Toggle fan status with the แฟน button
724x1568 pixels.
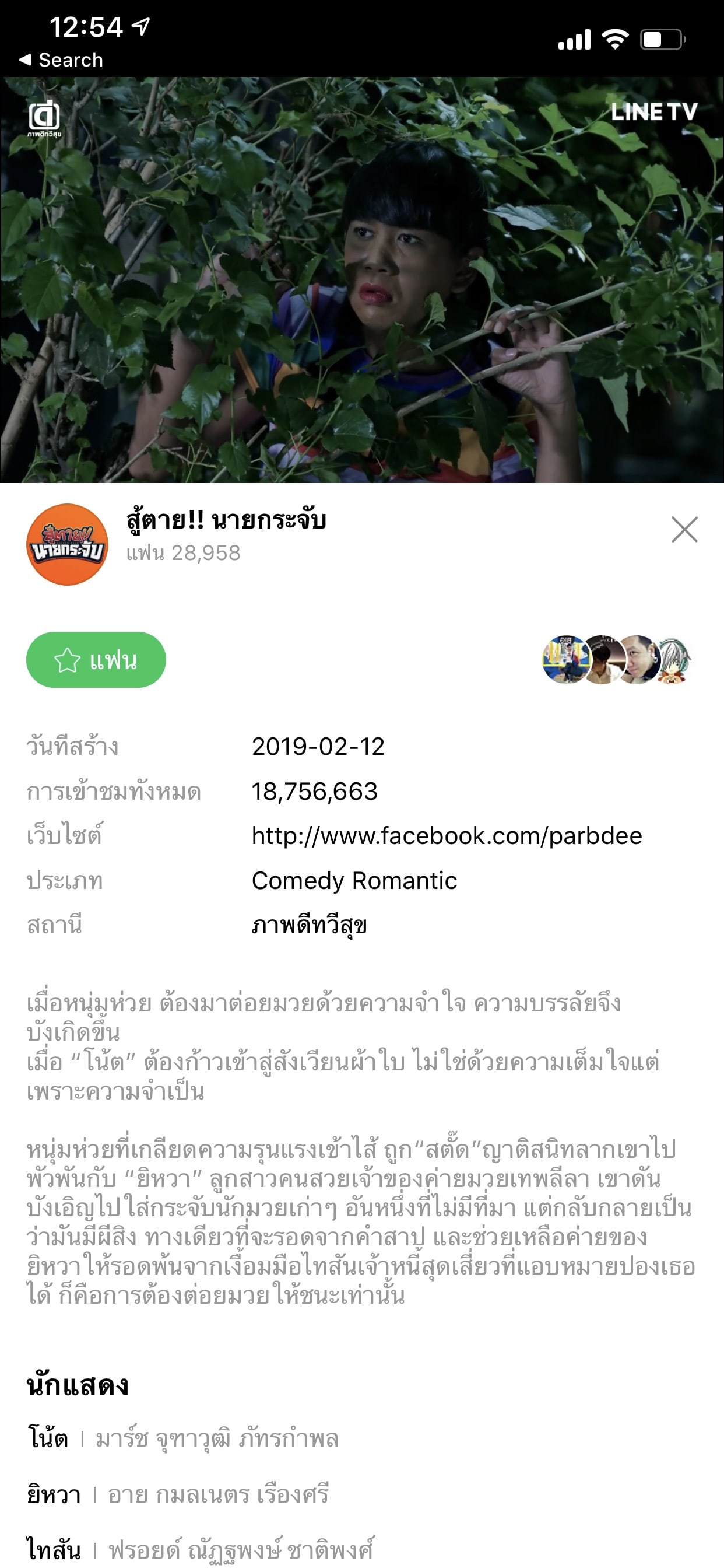point(96,660)
